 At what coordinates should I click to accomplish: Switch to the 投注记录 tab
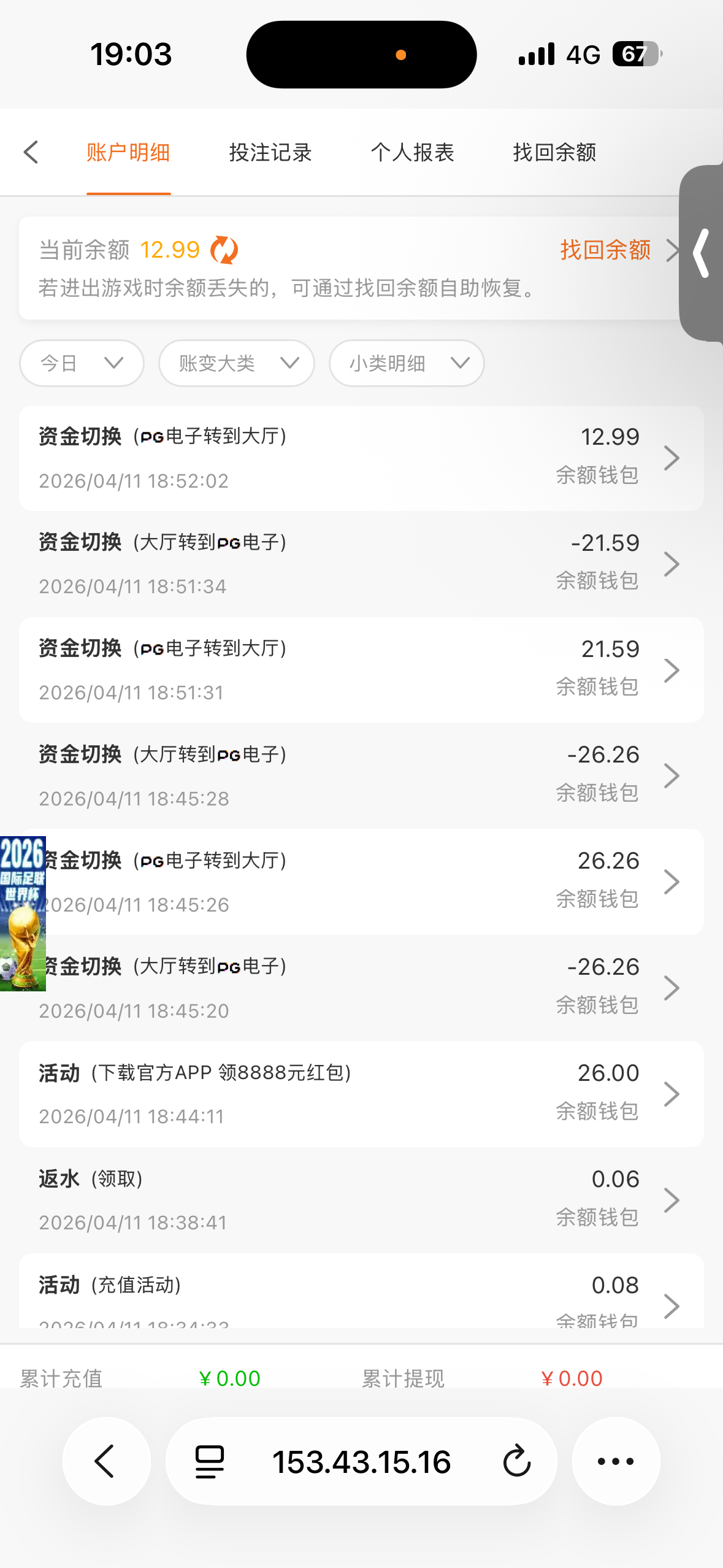pyautogui.click(x=270, y=152)
